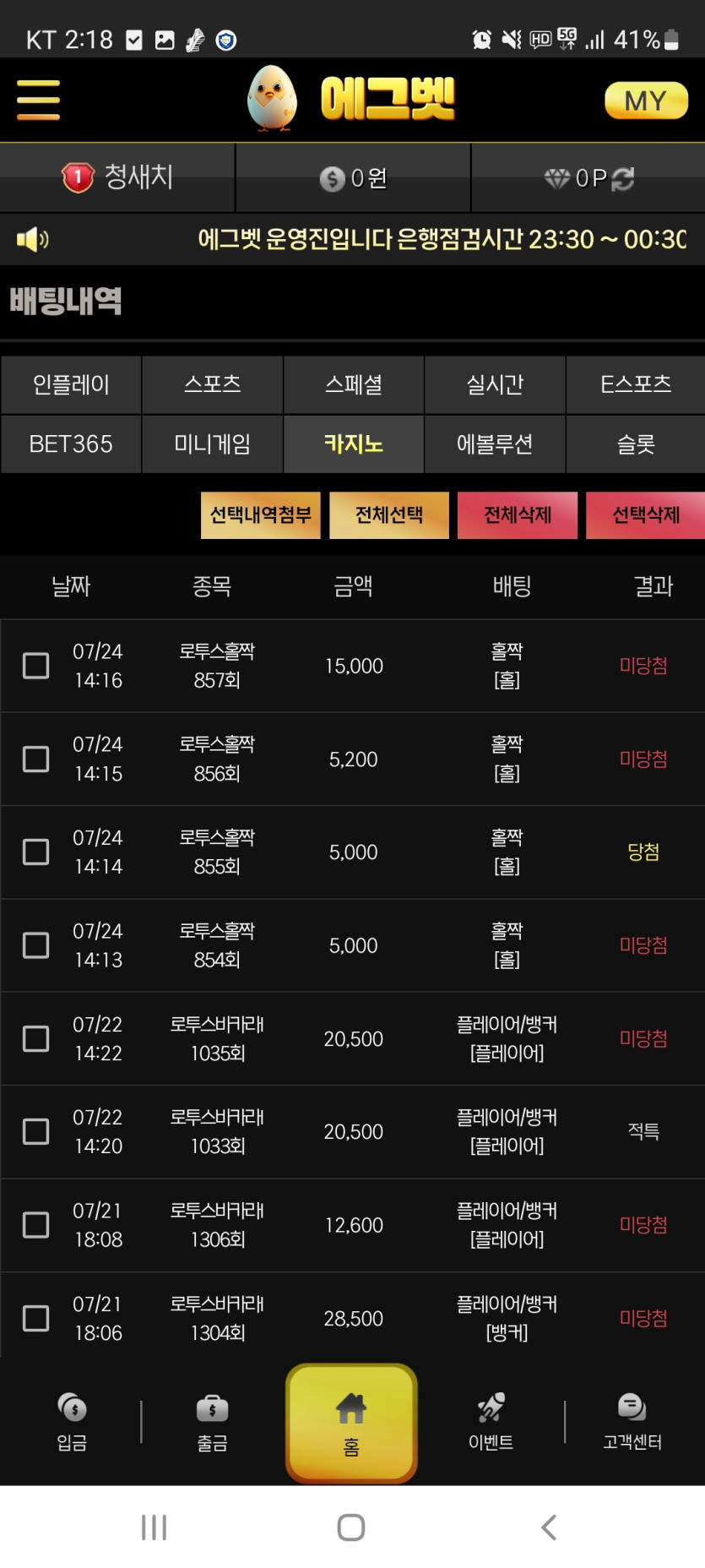Check the box for 로투스홀짝 855회
Image resolution: width=705 pixels, height=1568 pixels.
pyautogui.click(x=35, y=852)
